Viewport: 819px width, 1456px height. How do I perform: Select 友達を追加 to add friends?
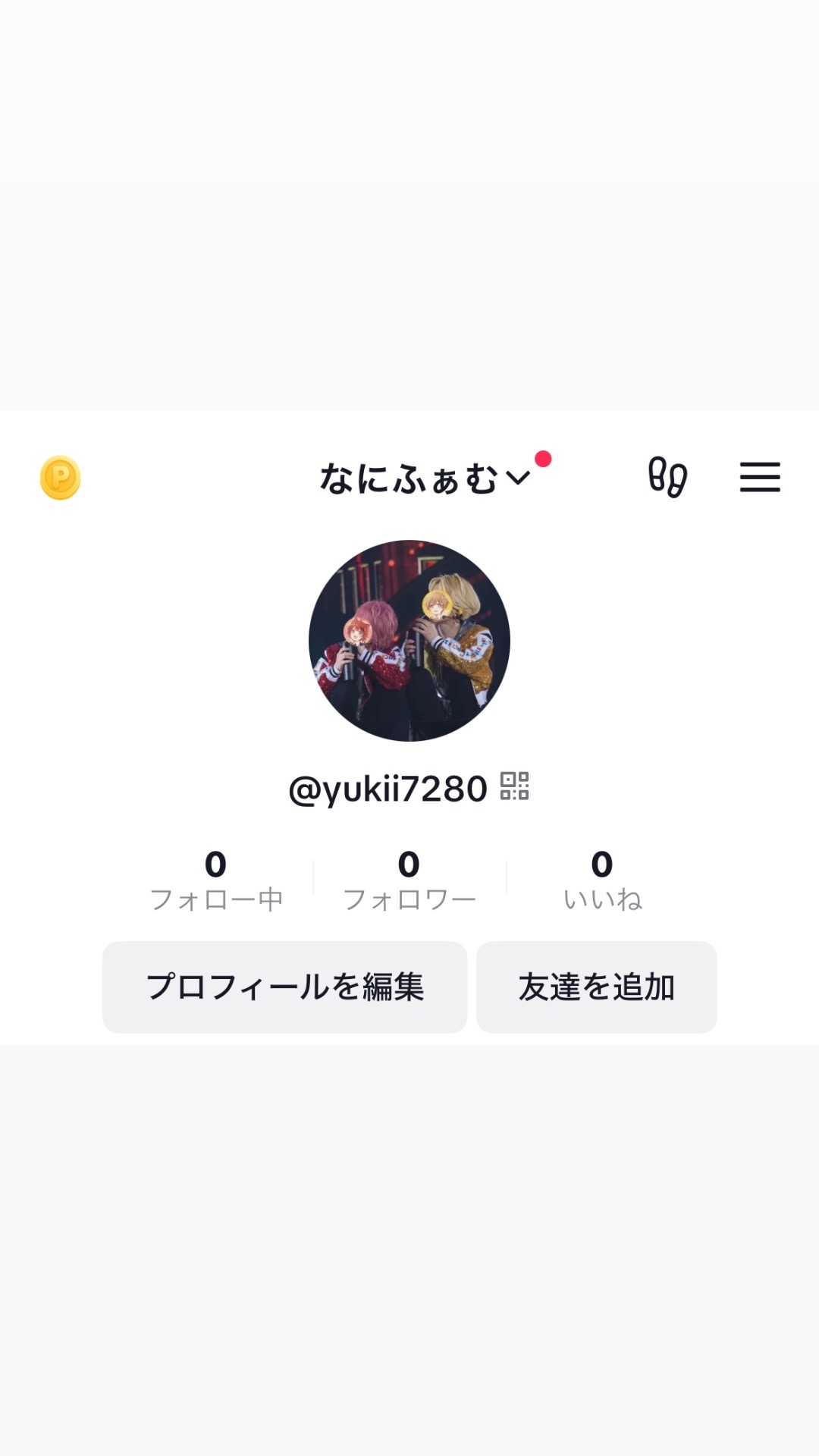596,987
